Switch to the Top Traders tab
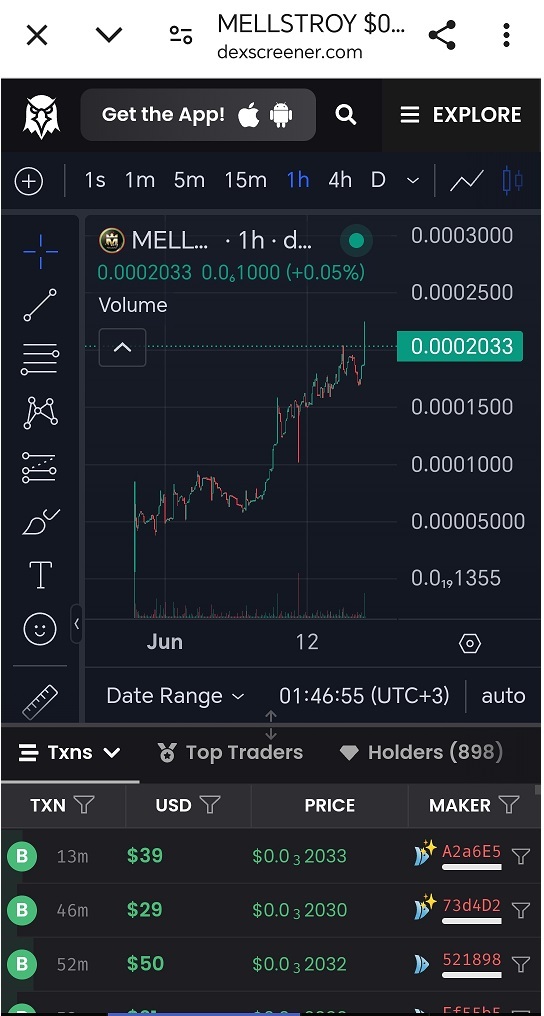544x1016 pixels. point(231,752)
